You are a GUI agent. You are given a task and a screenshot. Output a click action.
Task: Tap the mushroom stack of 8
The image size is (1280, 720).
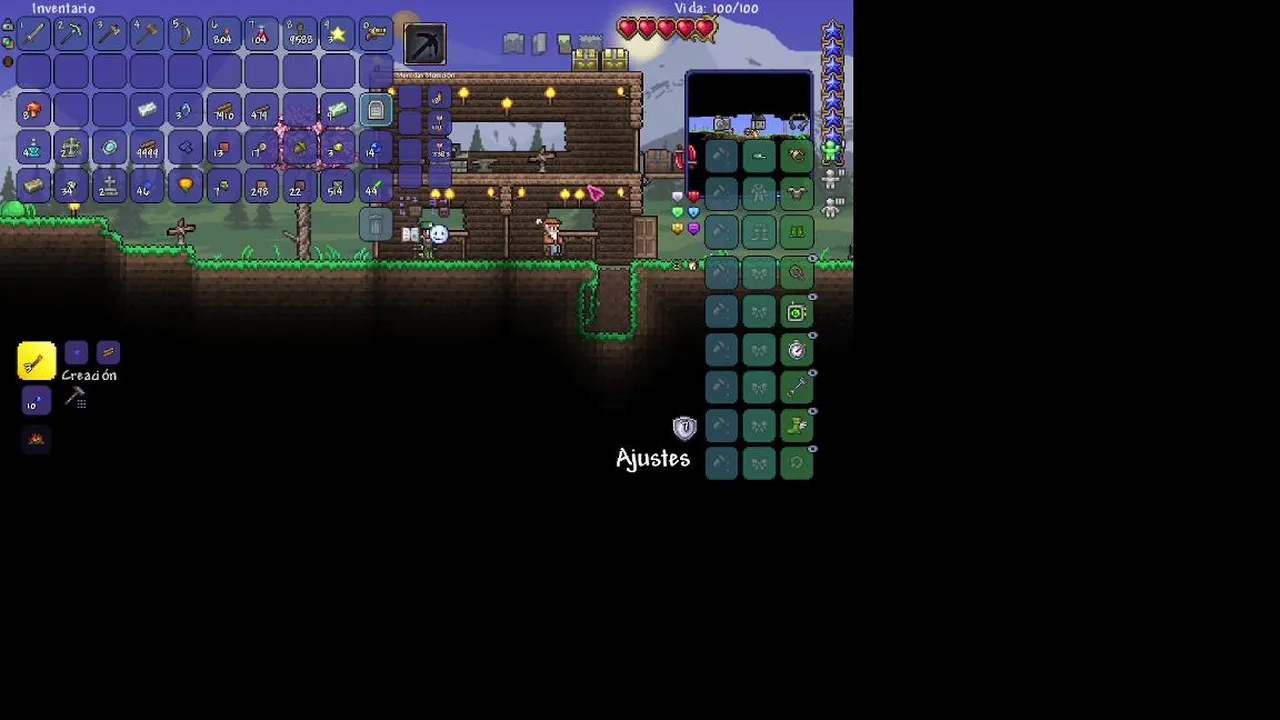(x=33, y=111)
